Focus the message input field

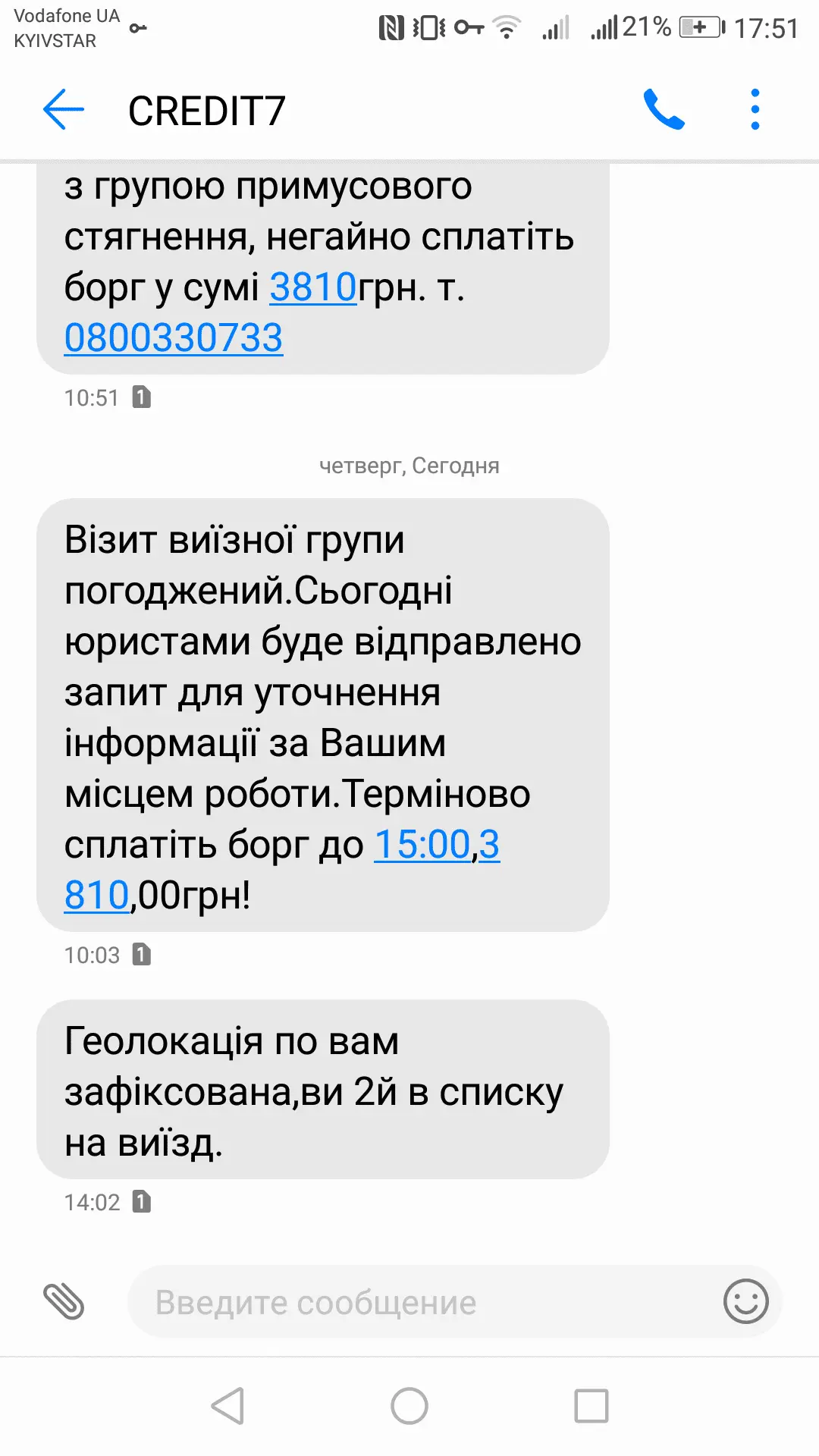tap(425, 1302)
